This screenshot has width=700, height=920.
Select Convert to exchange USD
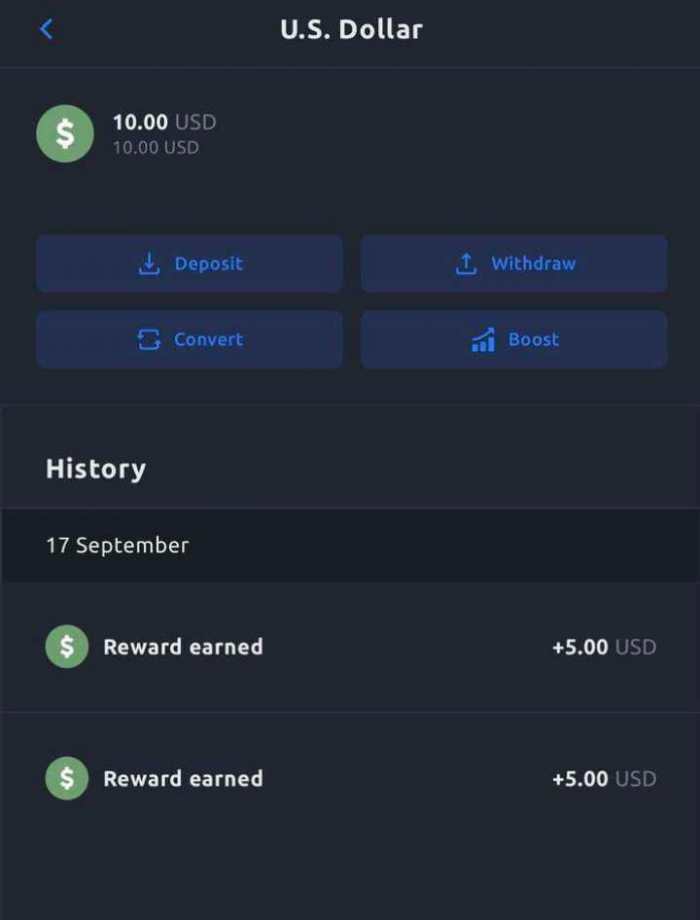click(190, 340)
